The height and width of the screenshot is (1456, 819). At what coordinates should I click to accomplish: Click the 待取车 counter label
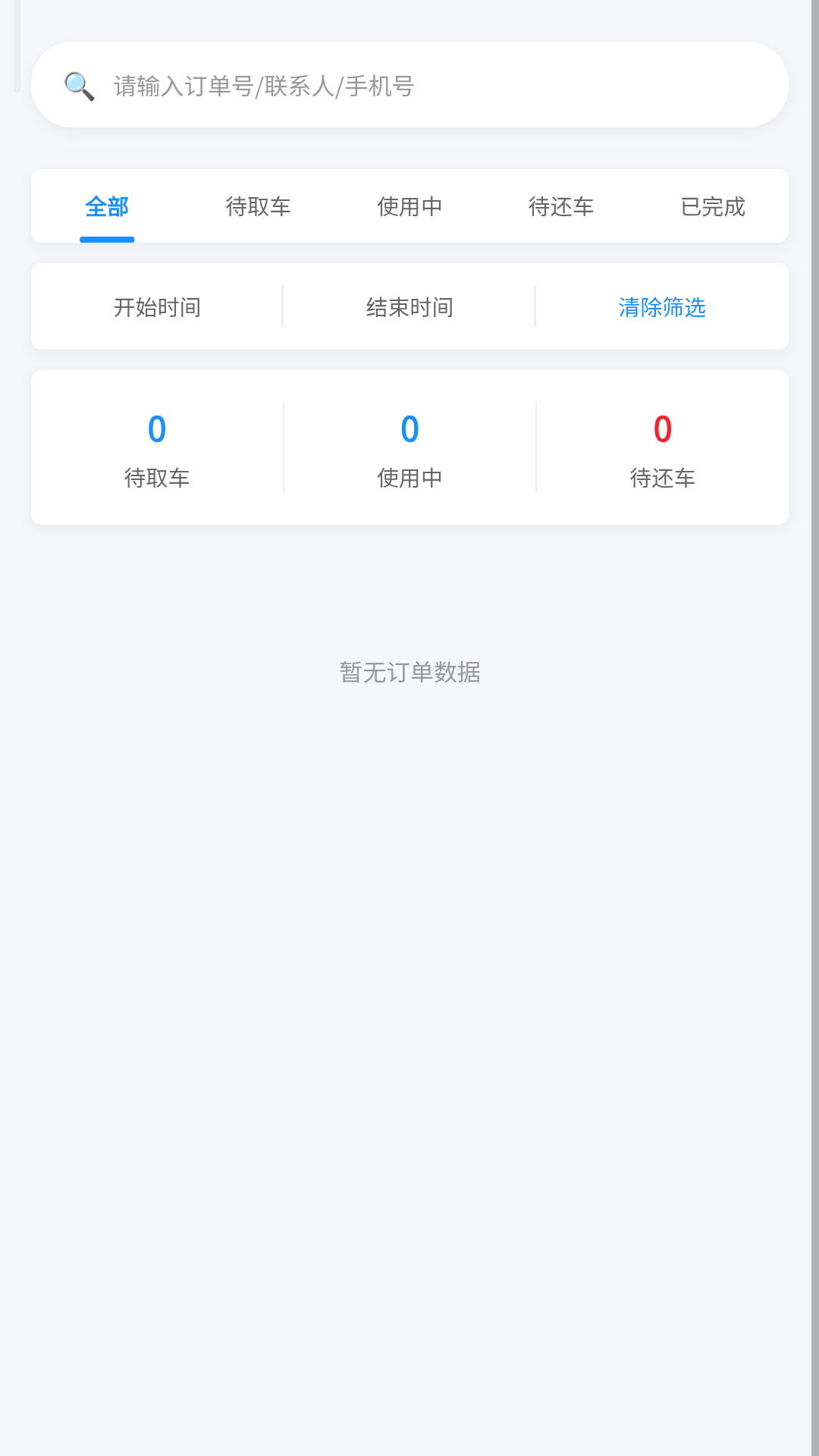[157, 478]
